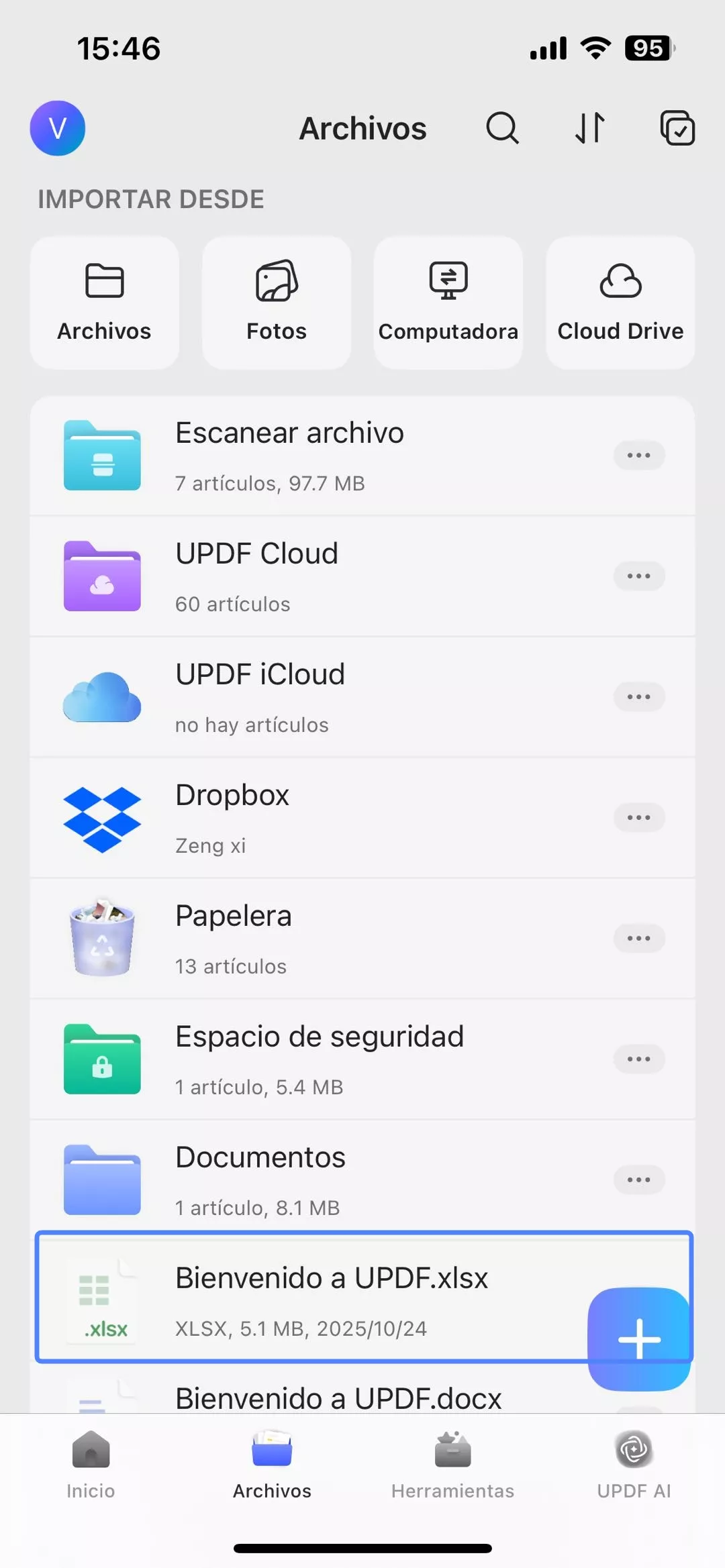725x1568 pixels.
Task: Tap the profile avatar with letter V
Action: tap(58, 129)
